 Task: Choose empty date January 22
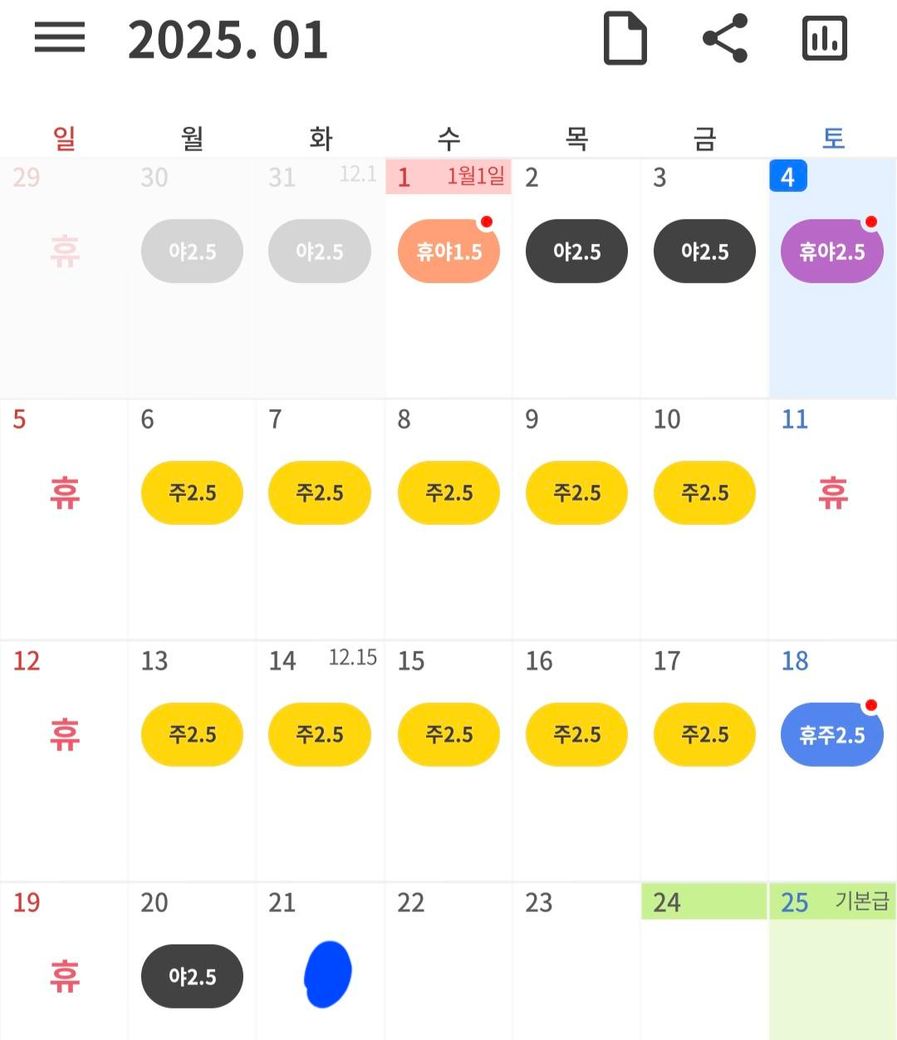pyautogui.click(x=448, y=960)
